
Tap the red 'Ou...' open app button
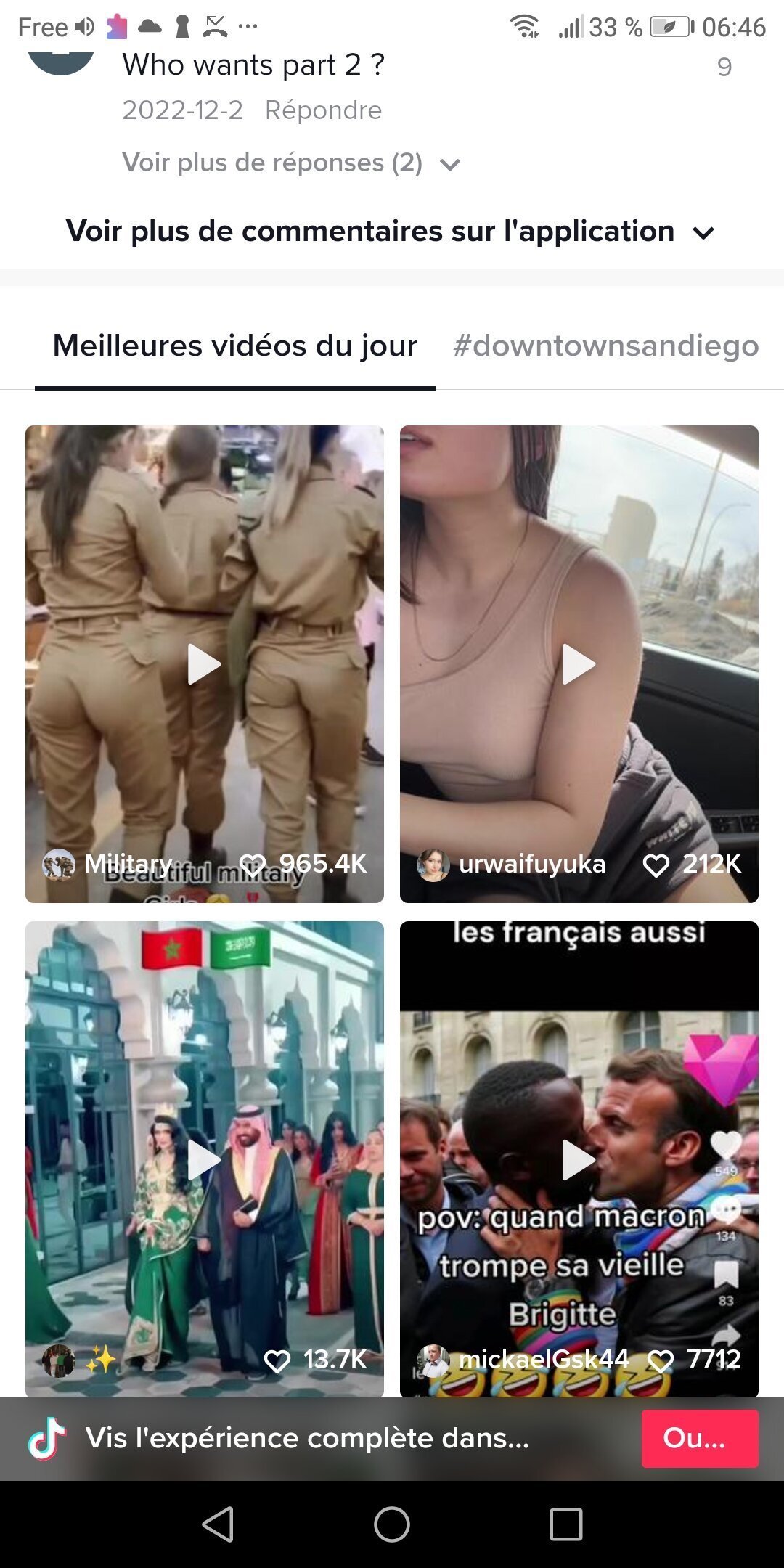[699, 1438]
